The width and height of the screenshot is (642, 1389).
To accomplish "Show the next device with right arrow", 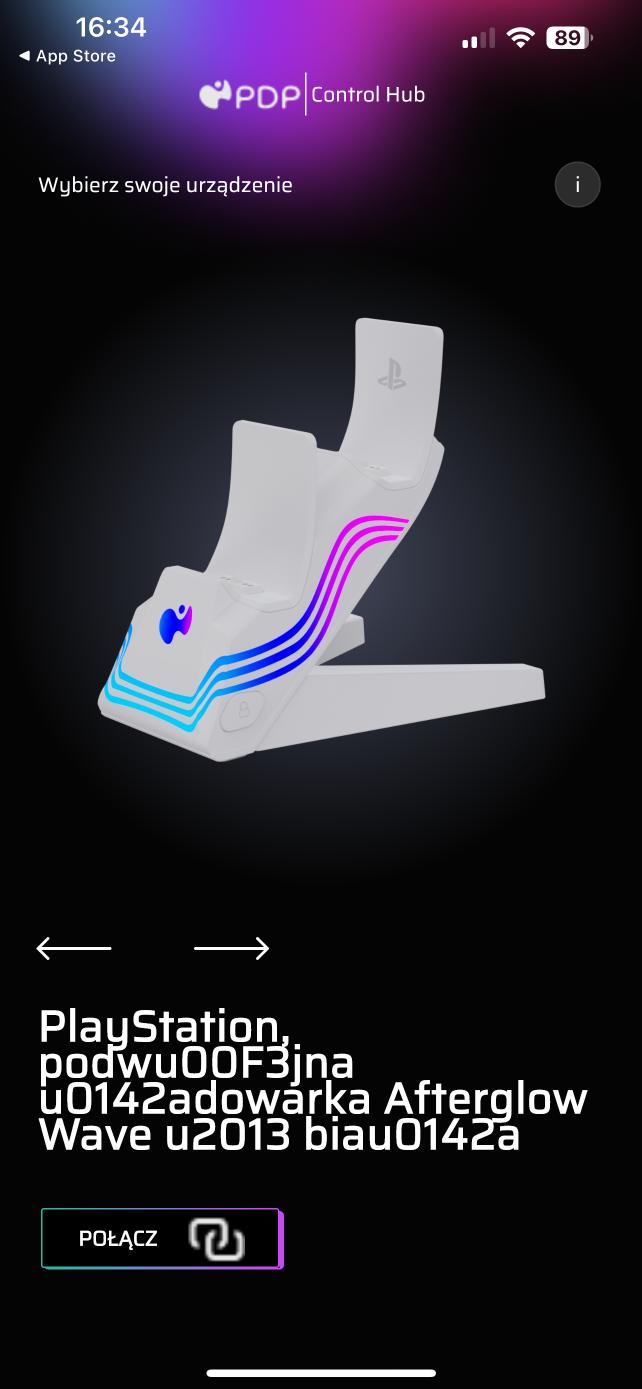I will click(x=231, y=948).
